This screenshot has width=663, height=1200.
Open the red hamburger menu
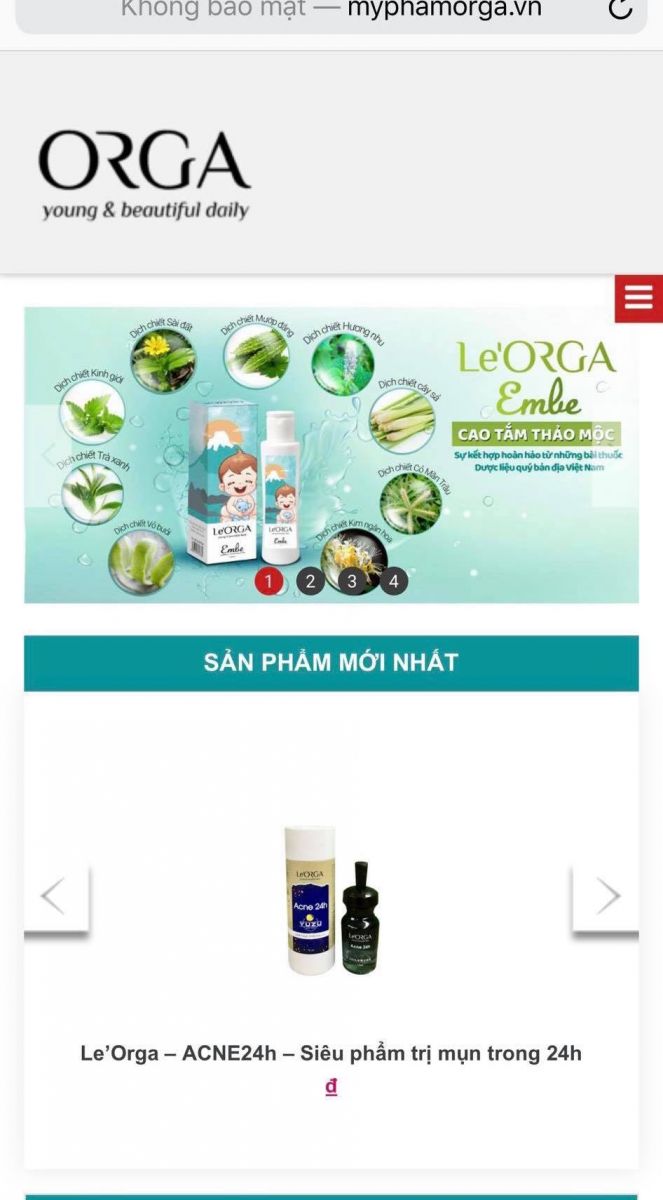point(638,298)
